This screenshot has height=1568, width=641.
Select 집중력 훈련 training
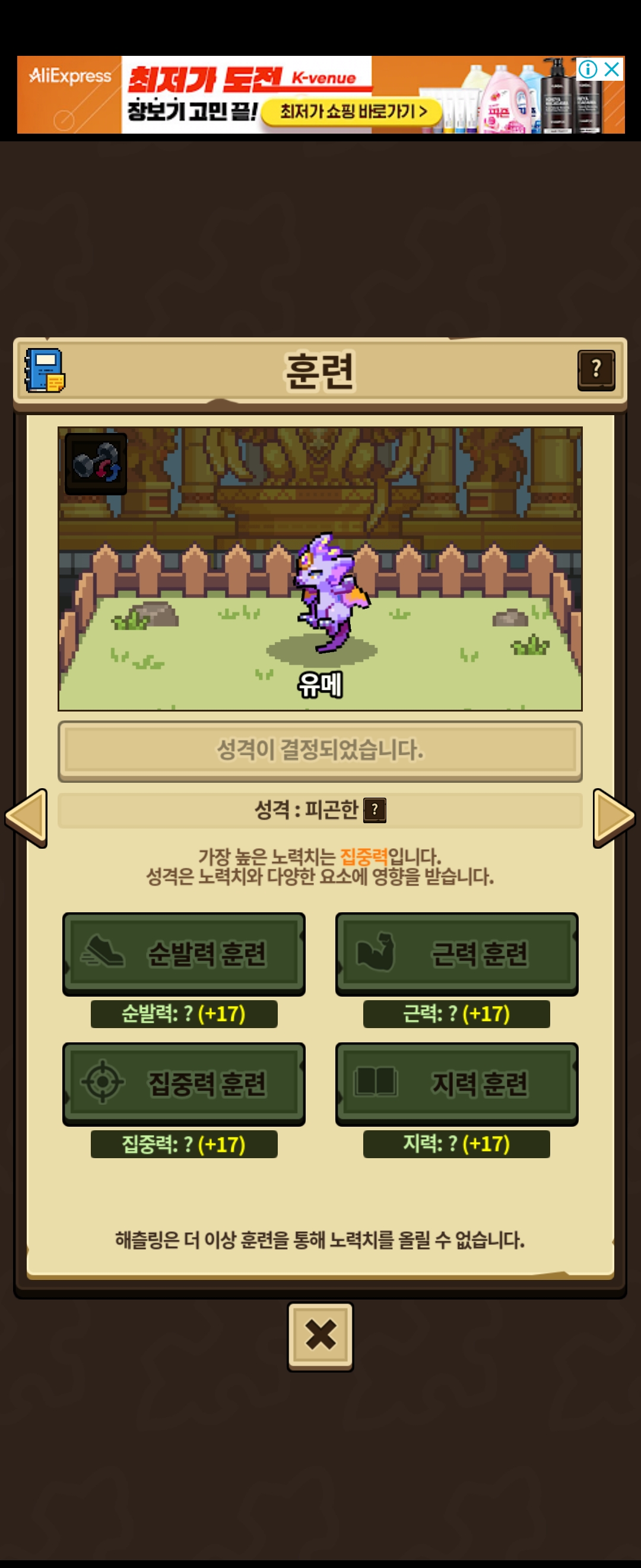[183, 1083]
